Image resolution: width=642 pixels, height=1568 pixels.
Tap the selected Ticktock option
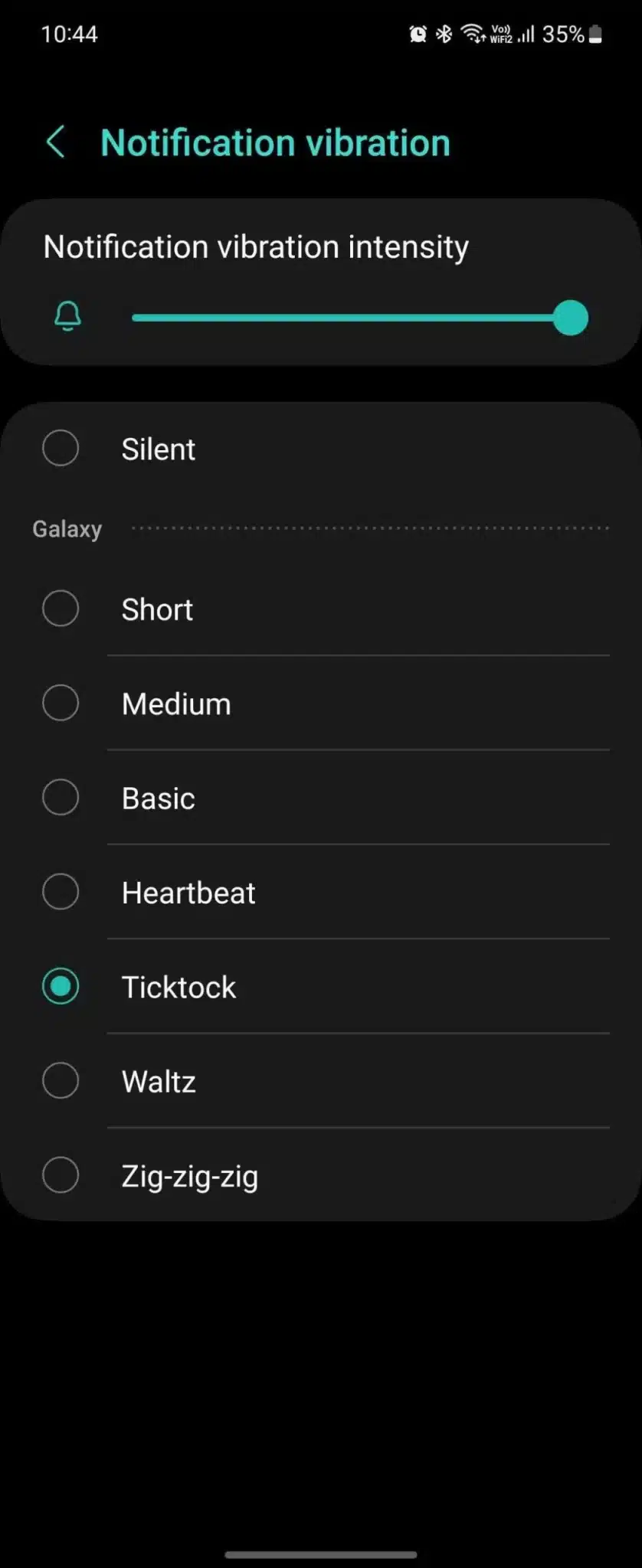61,986
